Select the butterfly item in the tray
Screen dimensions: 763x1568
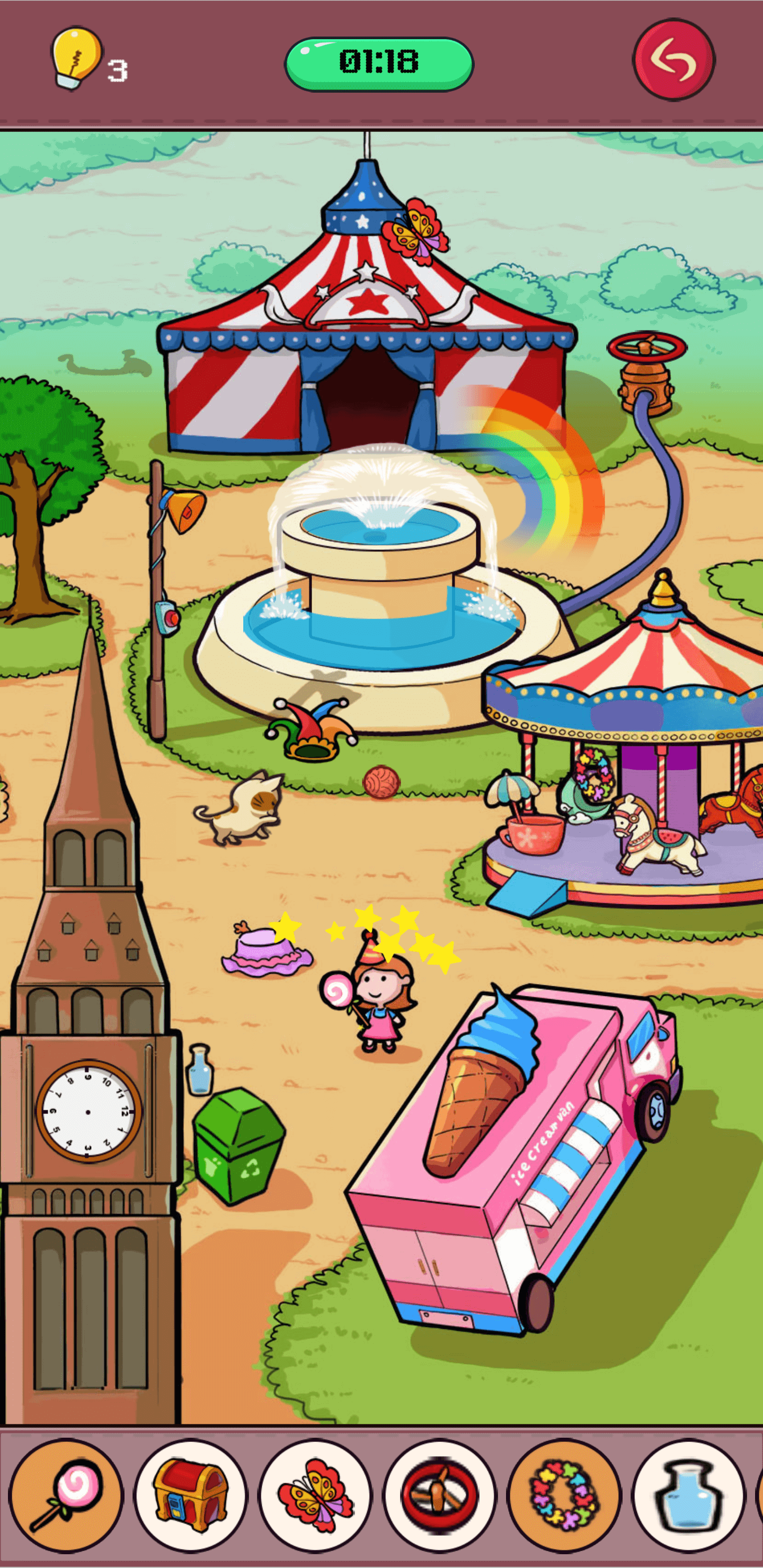tap(315, 1494)
